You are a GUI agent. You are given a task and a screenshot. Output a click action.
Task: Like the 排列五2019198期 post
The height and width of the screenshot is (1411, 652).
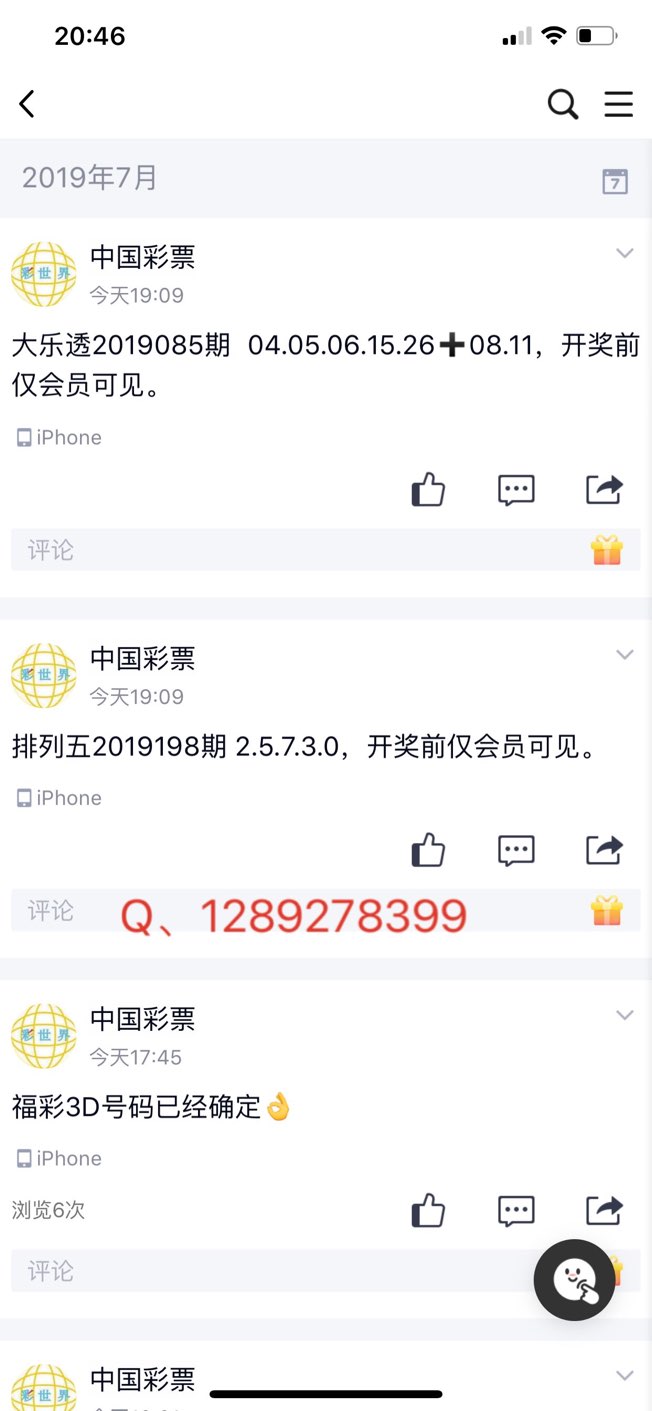point(428,851)
